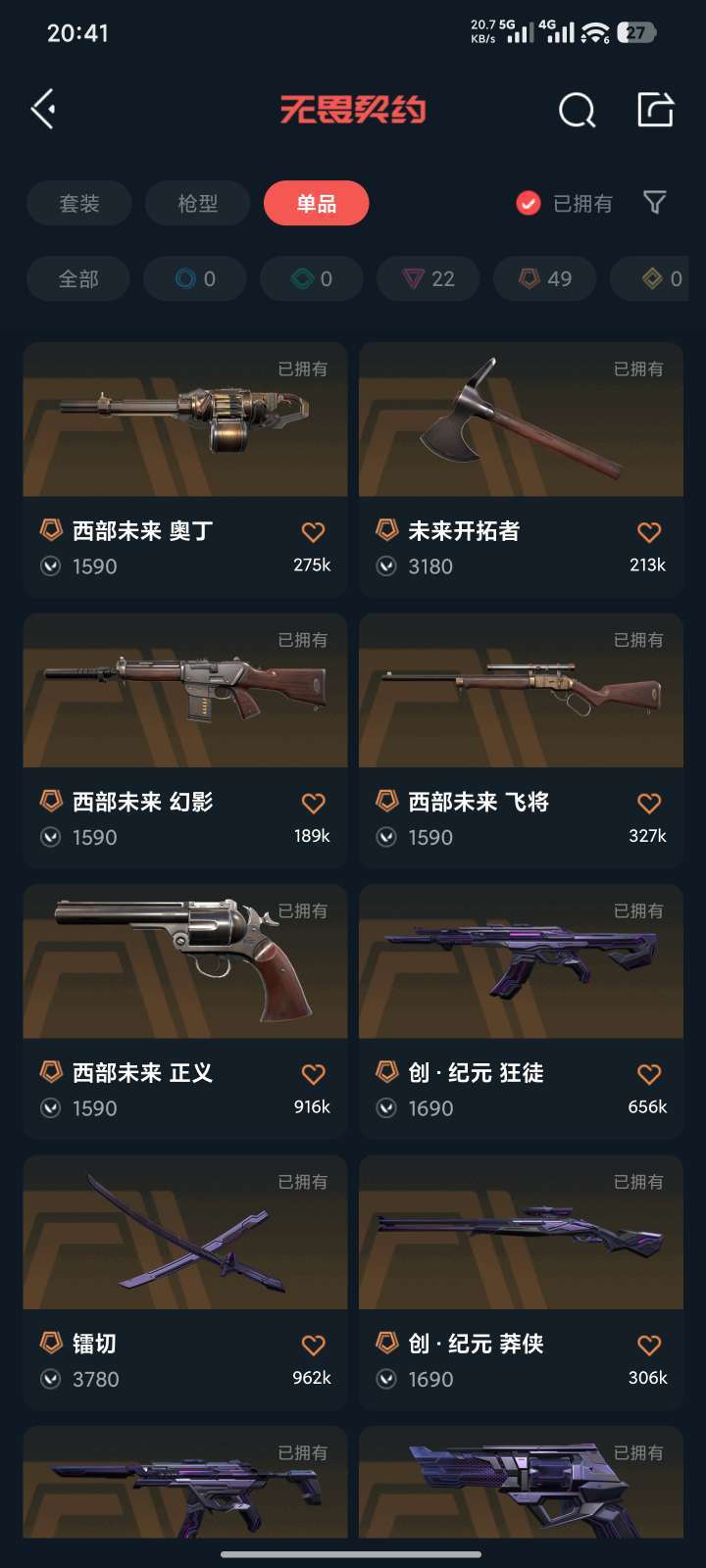
Task: Open the share icon in the header
Action: coord(654,110)
